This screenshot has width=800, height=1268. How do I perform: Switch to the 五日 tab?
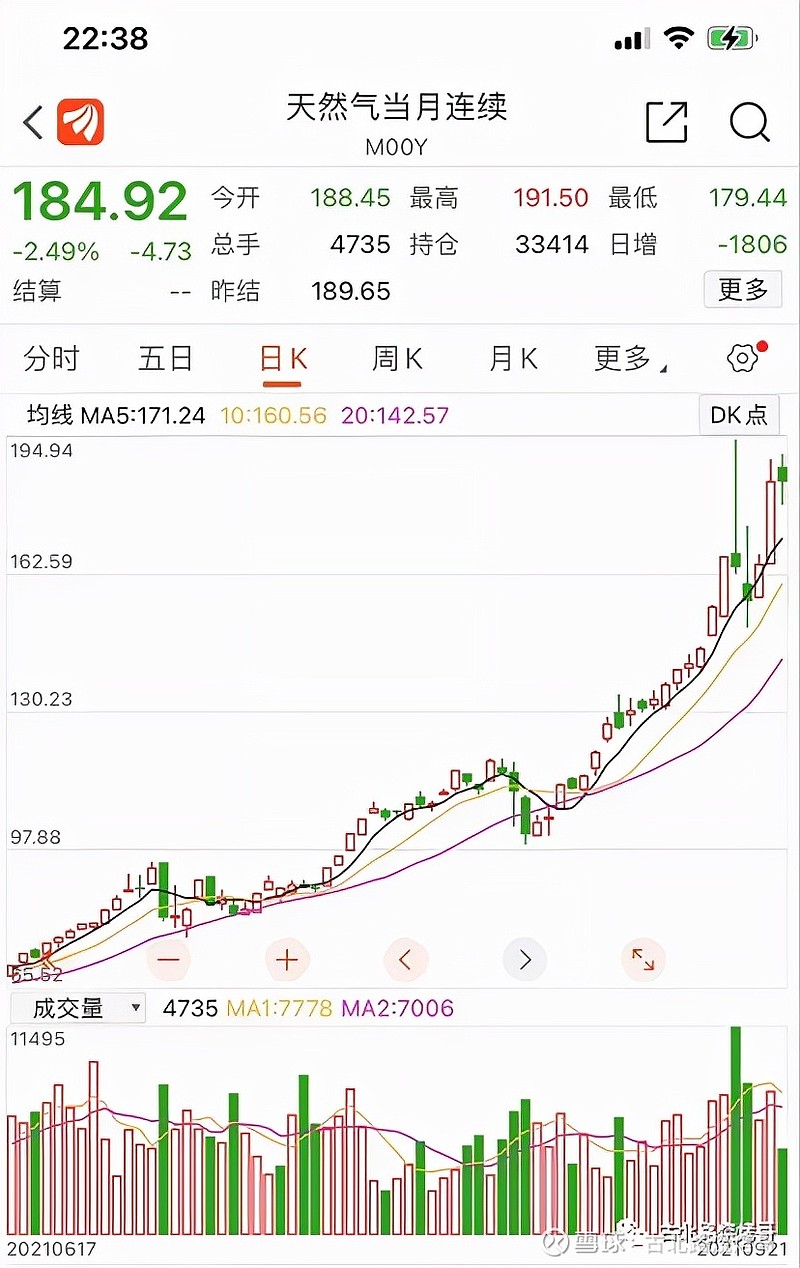[x=165, y=358]
